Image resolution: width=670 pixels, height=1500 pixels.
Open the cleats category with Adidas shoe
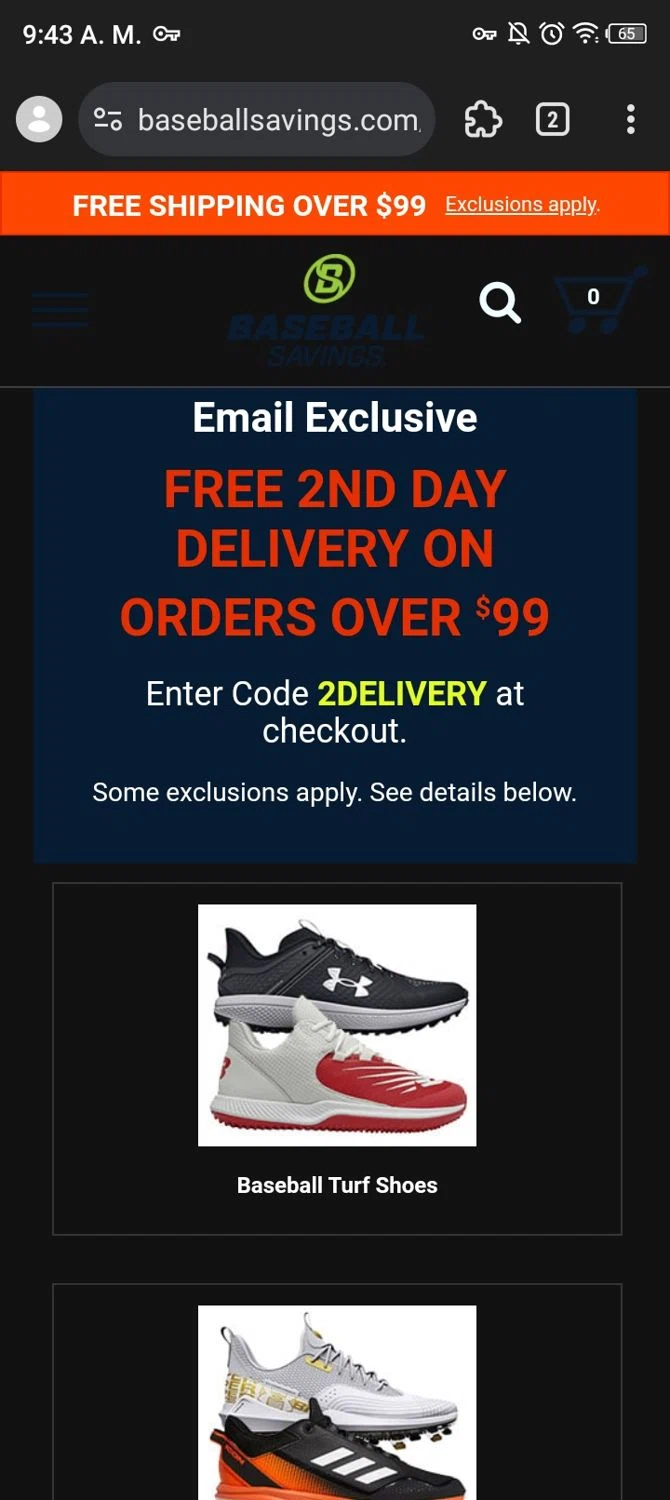pos(337,1400)
